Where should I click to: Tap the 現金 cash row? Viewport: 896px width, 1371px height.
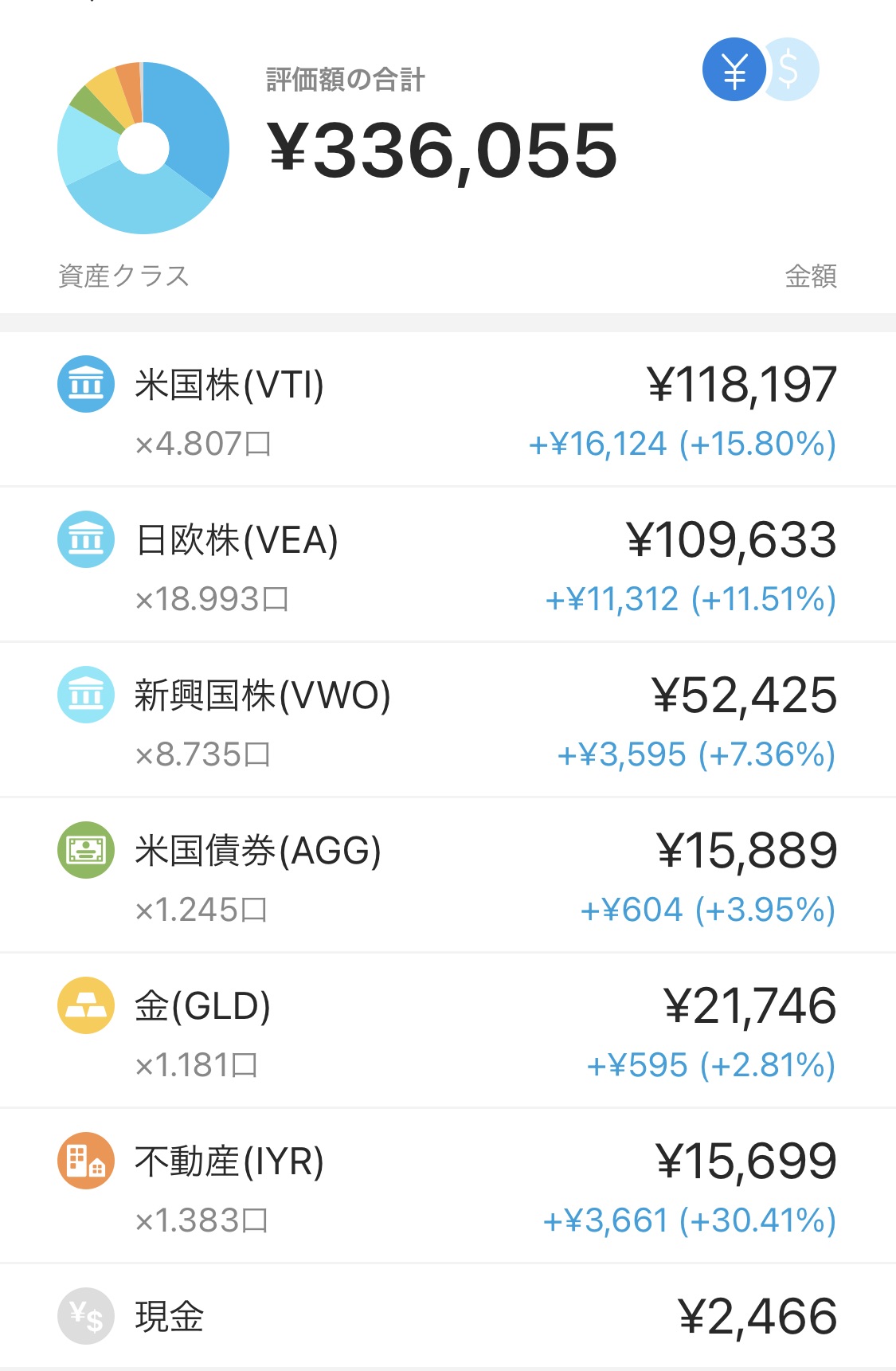(448, 1316)
